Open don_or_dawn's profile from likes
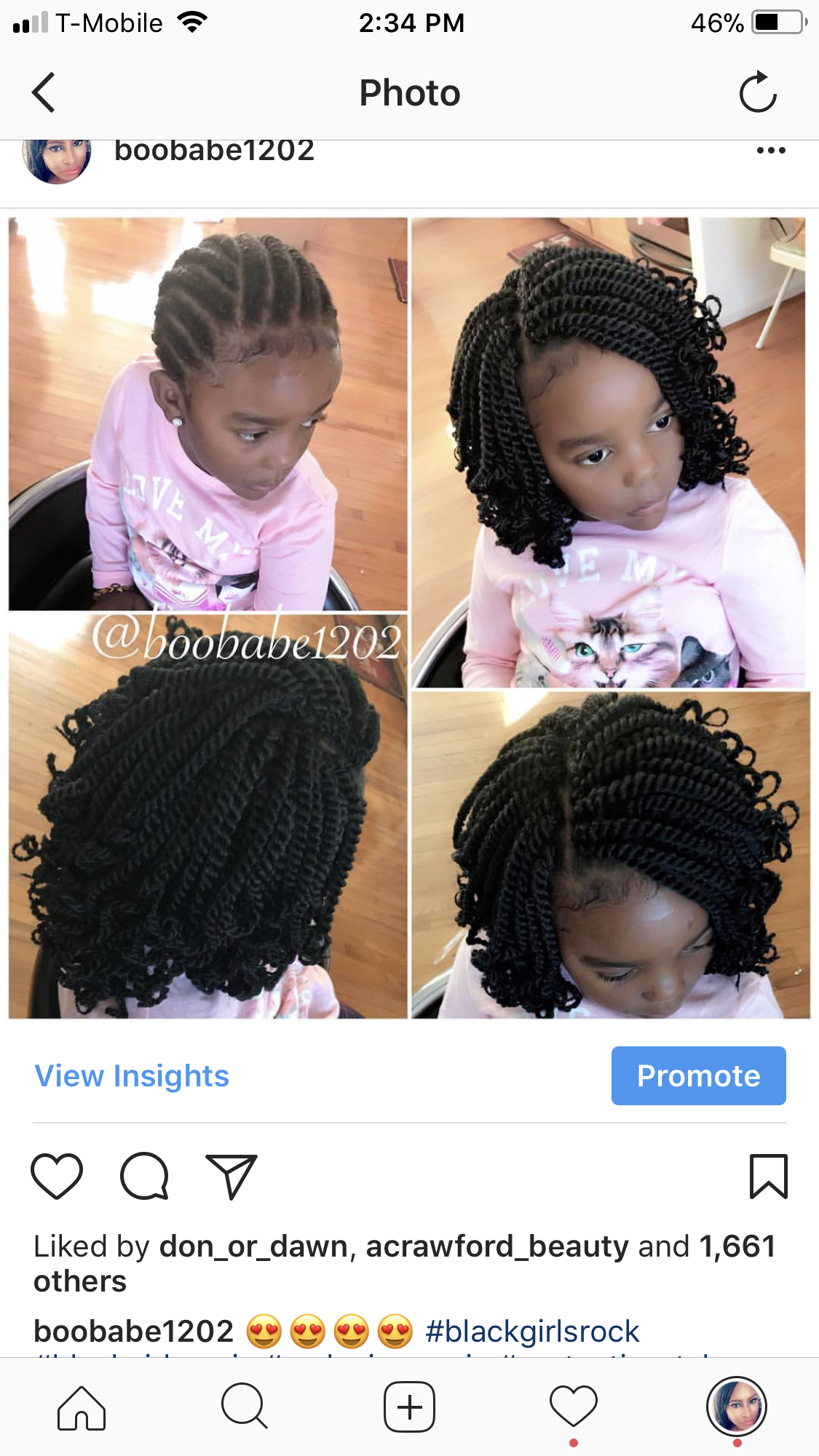The width and height of the screenshot is (819, 1456). 253,1246
